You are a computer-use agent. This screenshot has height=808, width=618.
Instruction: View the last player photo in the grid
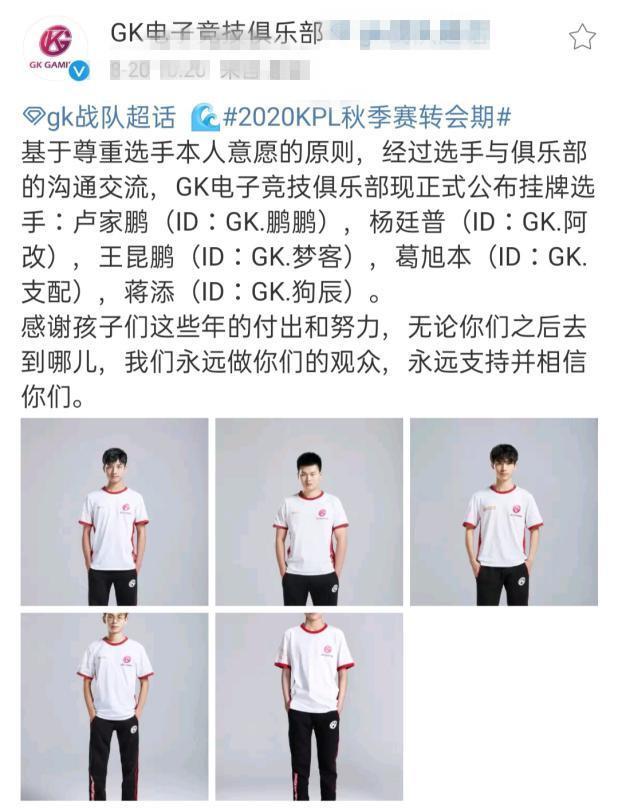pyautogui.click(x=309, y=706)
